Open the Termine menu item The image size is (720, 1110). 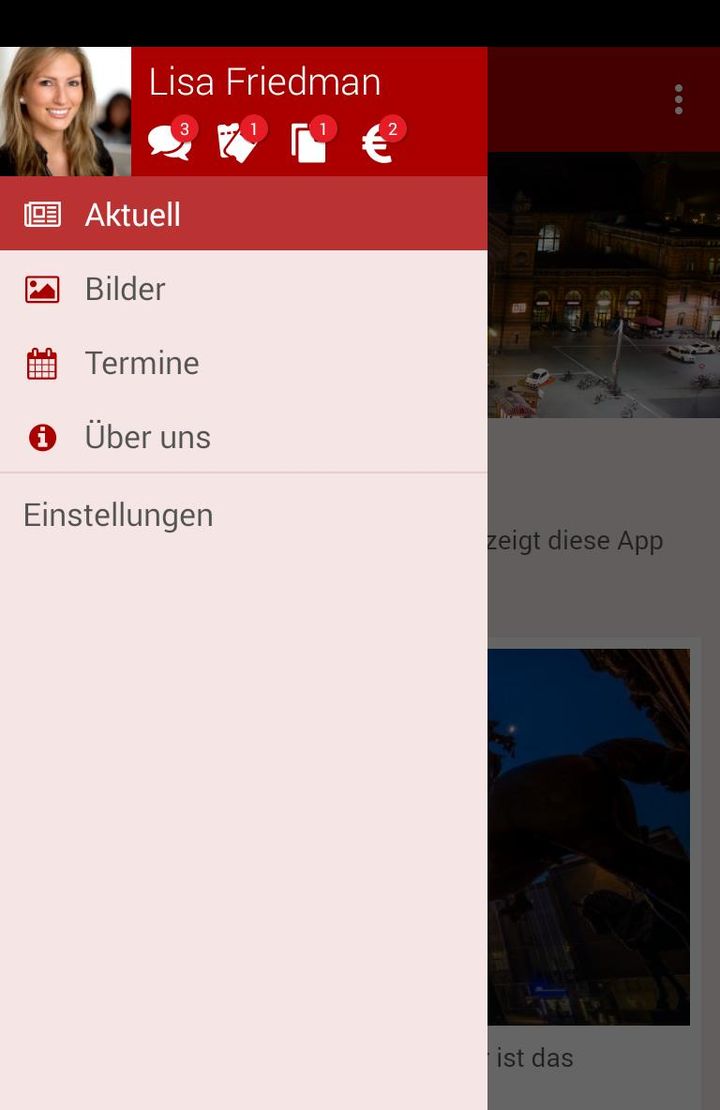[x=142, y=362]
